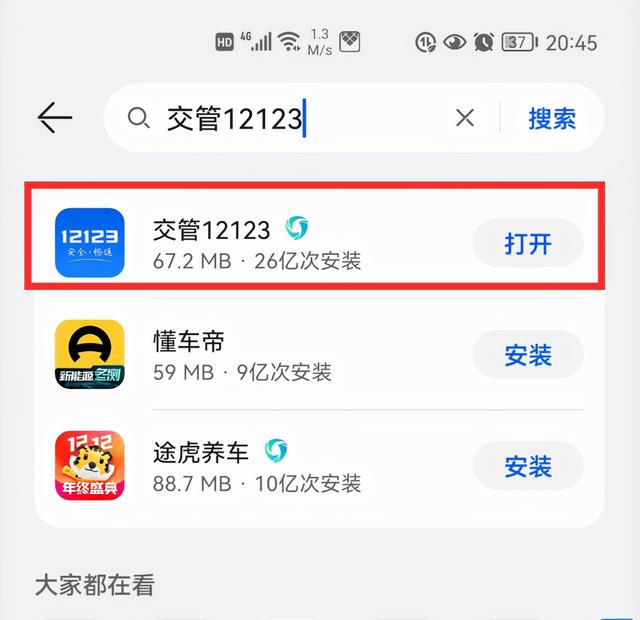Tap 打开 for 交管12123
The height and width of the screenshot is (620, 640).
(527, 243)
